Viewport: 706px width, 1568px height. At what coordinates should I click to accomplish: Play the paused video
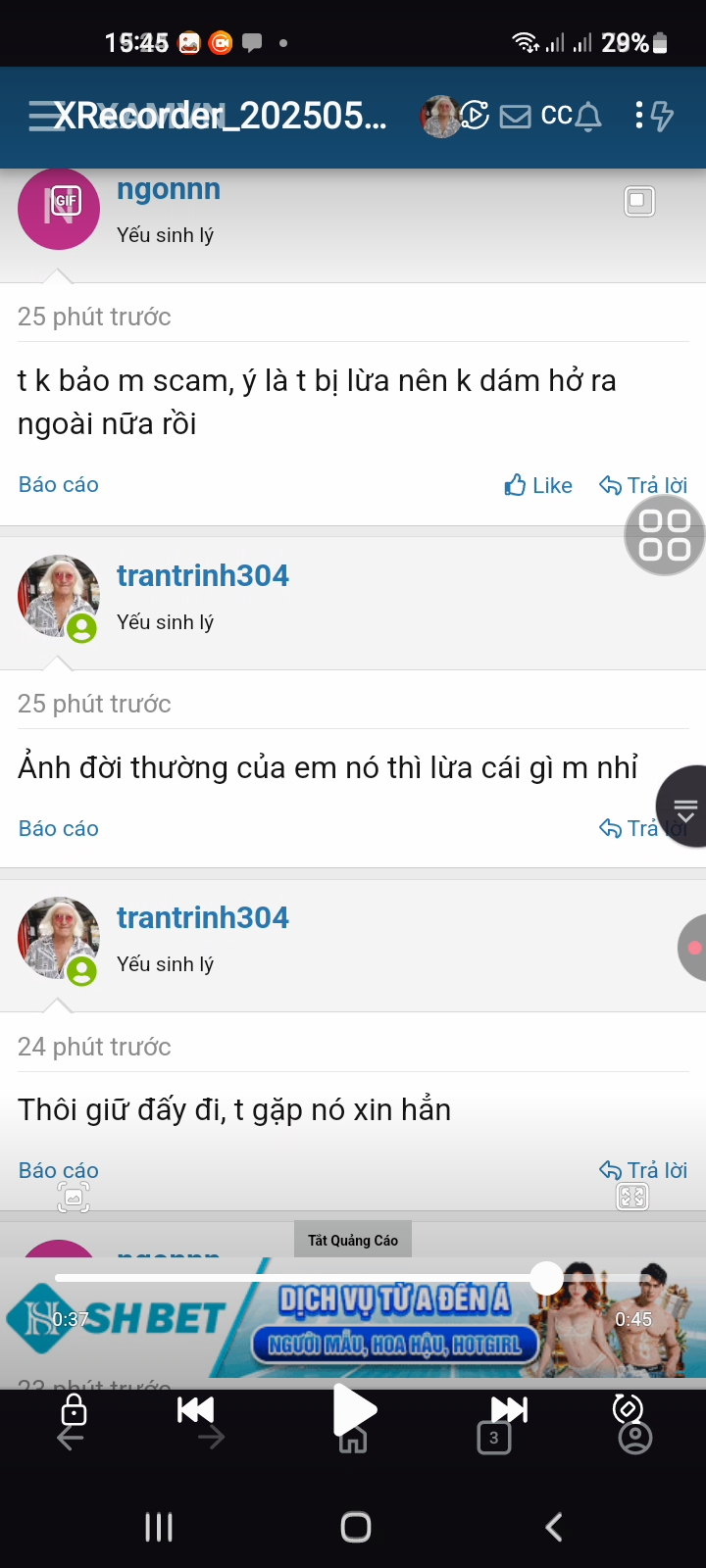point(355,1409)
